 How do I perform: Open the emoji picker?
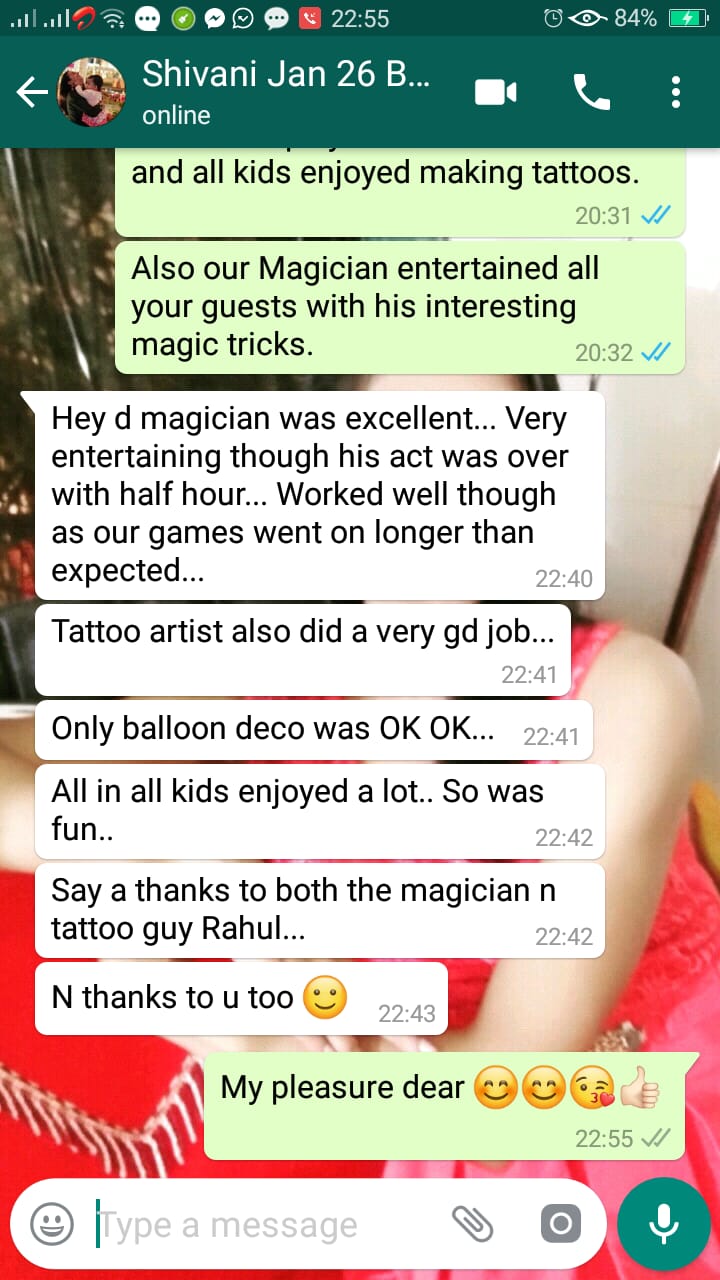click(x=52, y=1224)
